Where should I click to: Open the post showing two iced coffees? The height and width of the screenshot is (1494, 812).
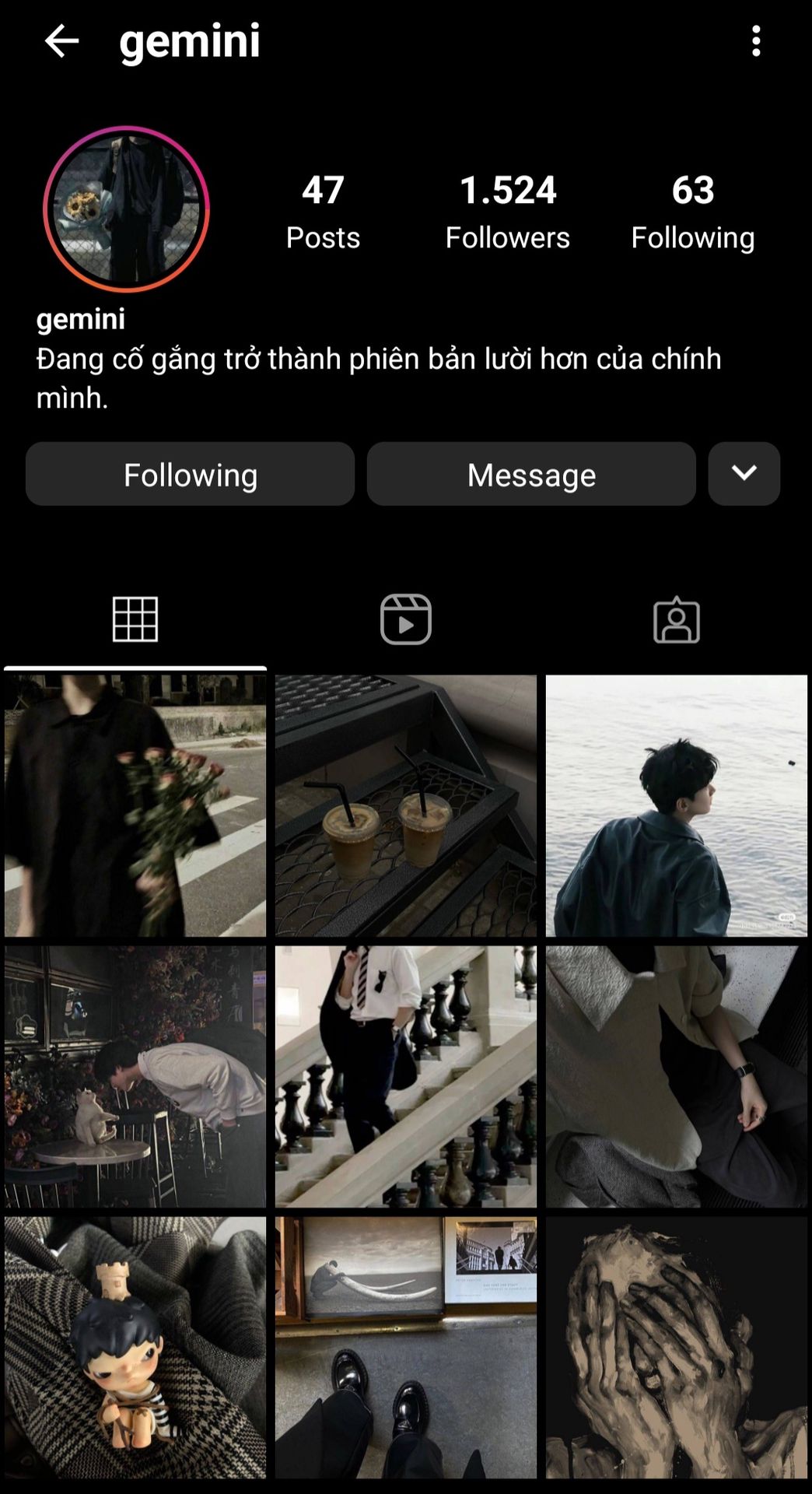pyautogui.click(x=406, y=806)
